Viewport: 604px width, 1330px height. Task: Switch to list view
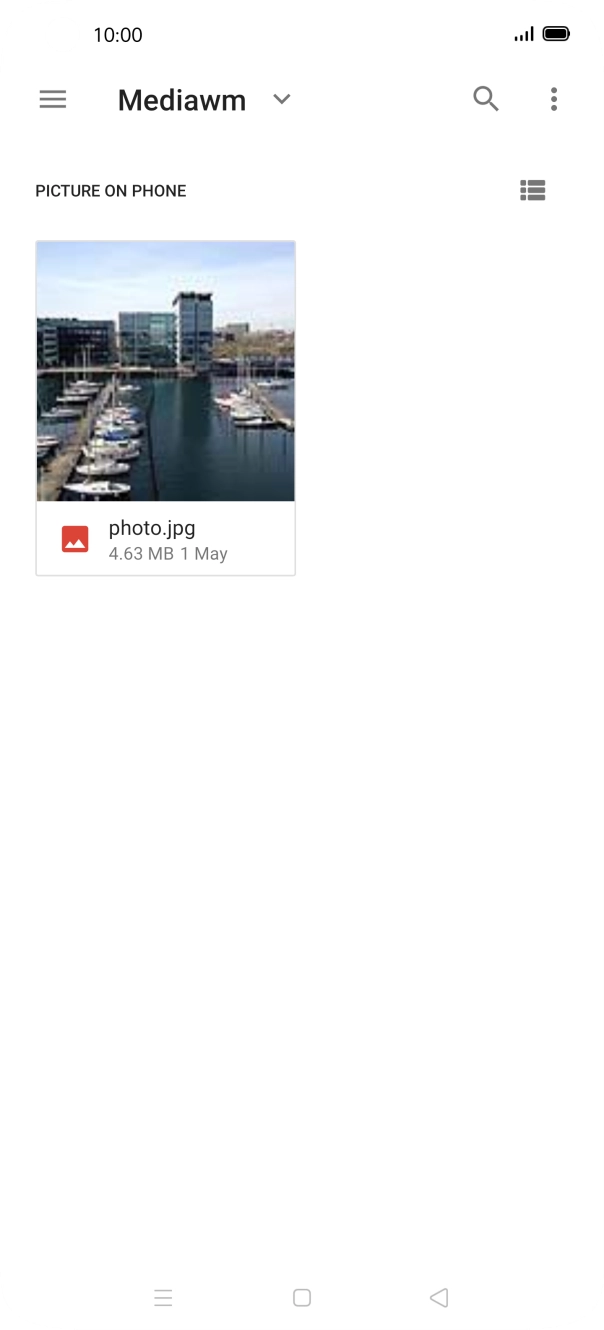(533, 190)
